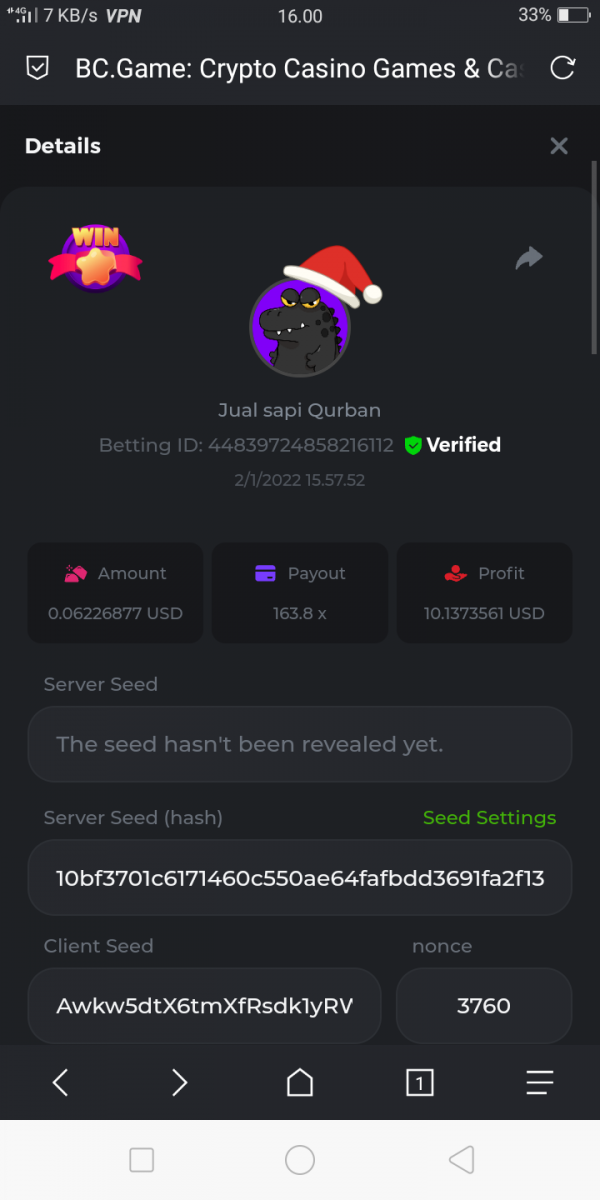Open recent apps with the square button
Viewport: 600px width, 1200px height.
(142, 1160)
